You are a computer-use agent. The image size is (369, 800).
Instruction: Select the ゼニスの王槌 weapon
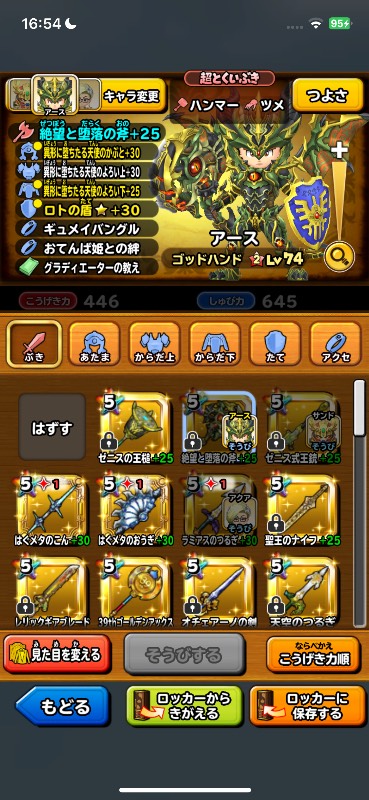pos(135,429)
